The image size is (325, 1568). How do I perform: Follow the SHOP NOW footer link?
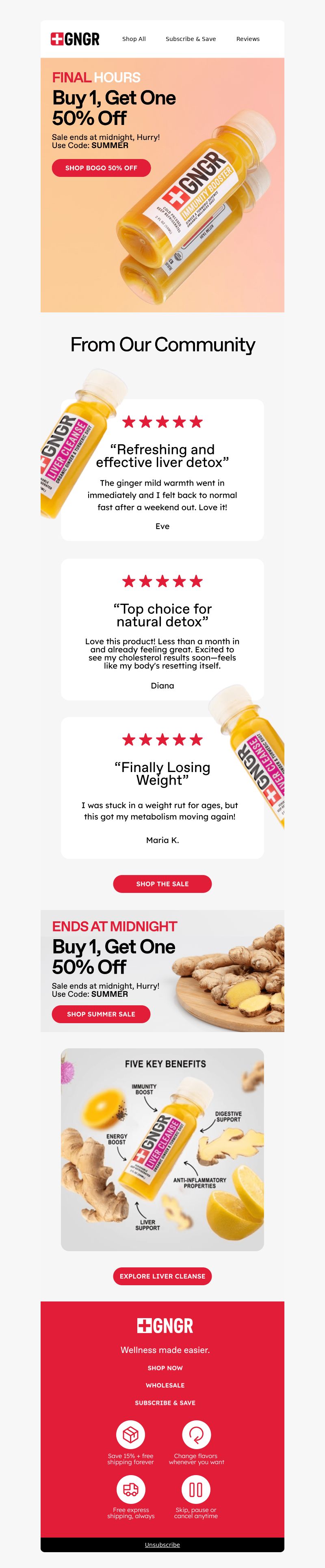pos(165,1368)
